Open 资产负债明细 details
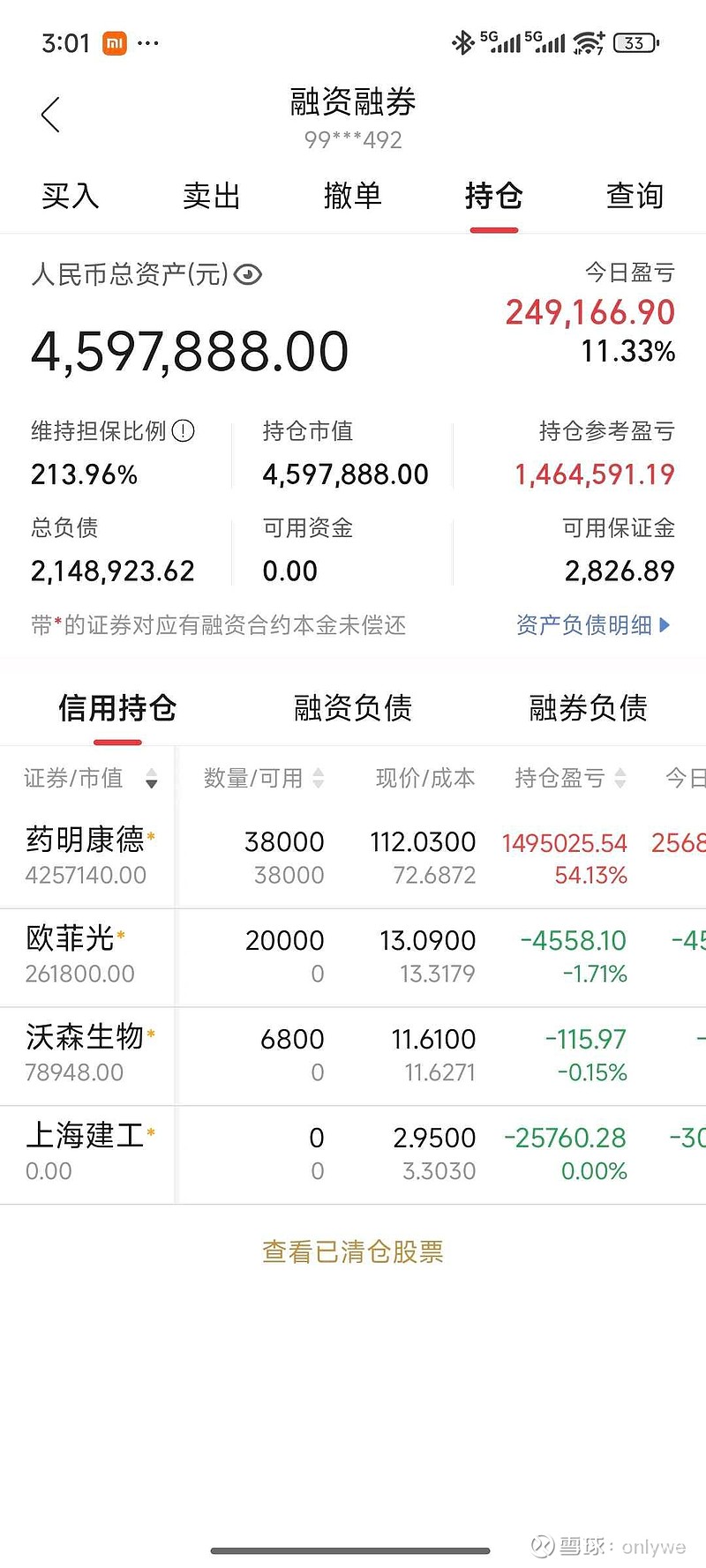The width and height of the screenshot is (706, 1568). [x=593, y=625]
